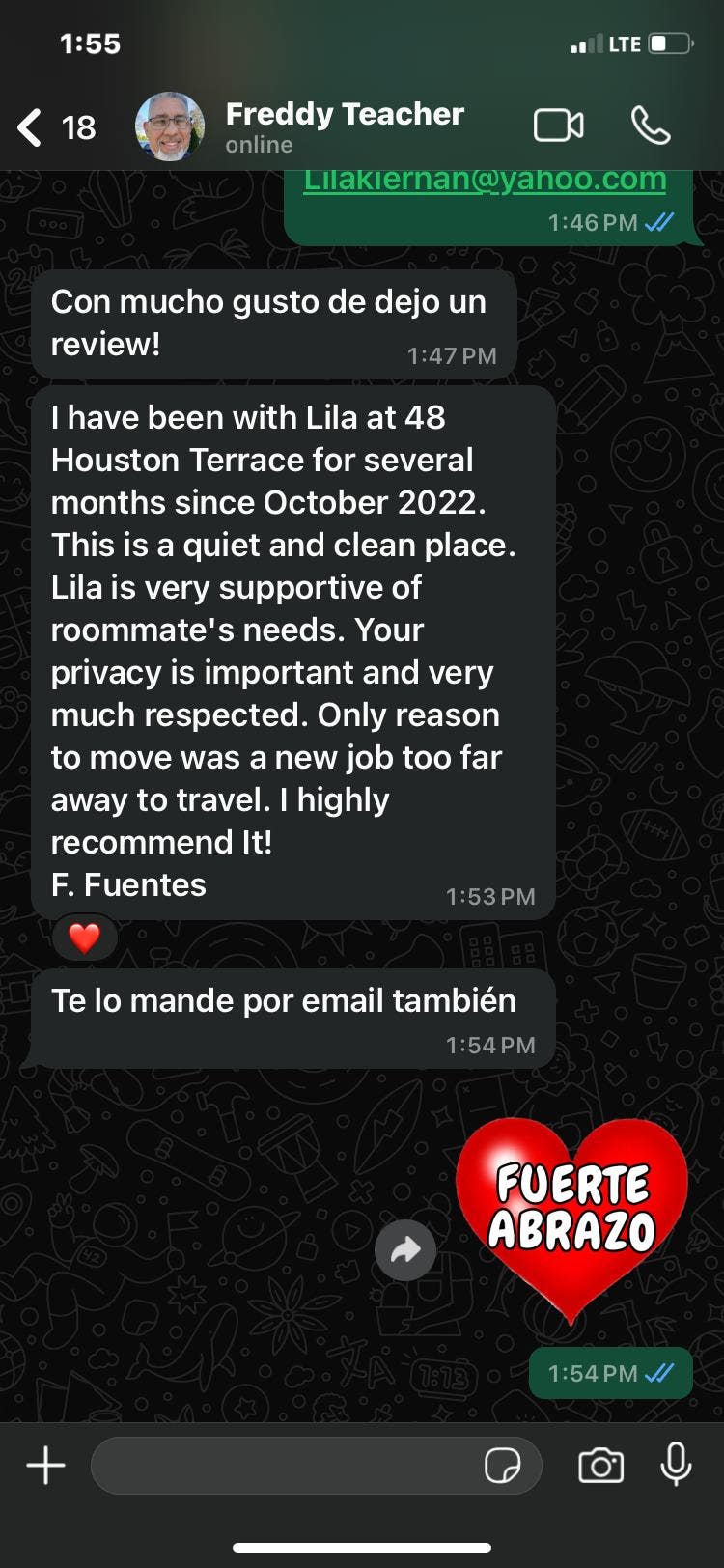Start a video call with Freddy Teacher
This screenshot has width=724, height=1568.
(559, 126)
